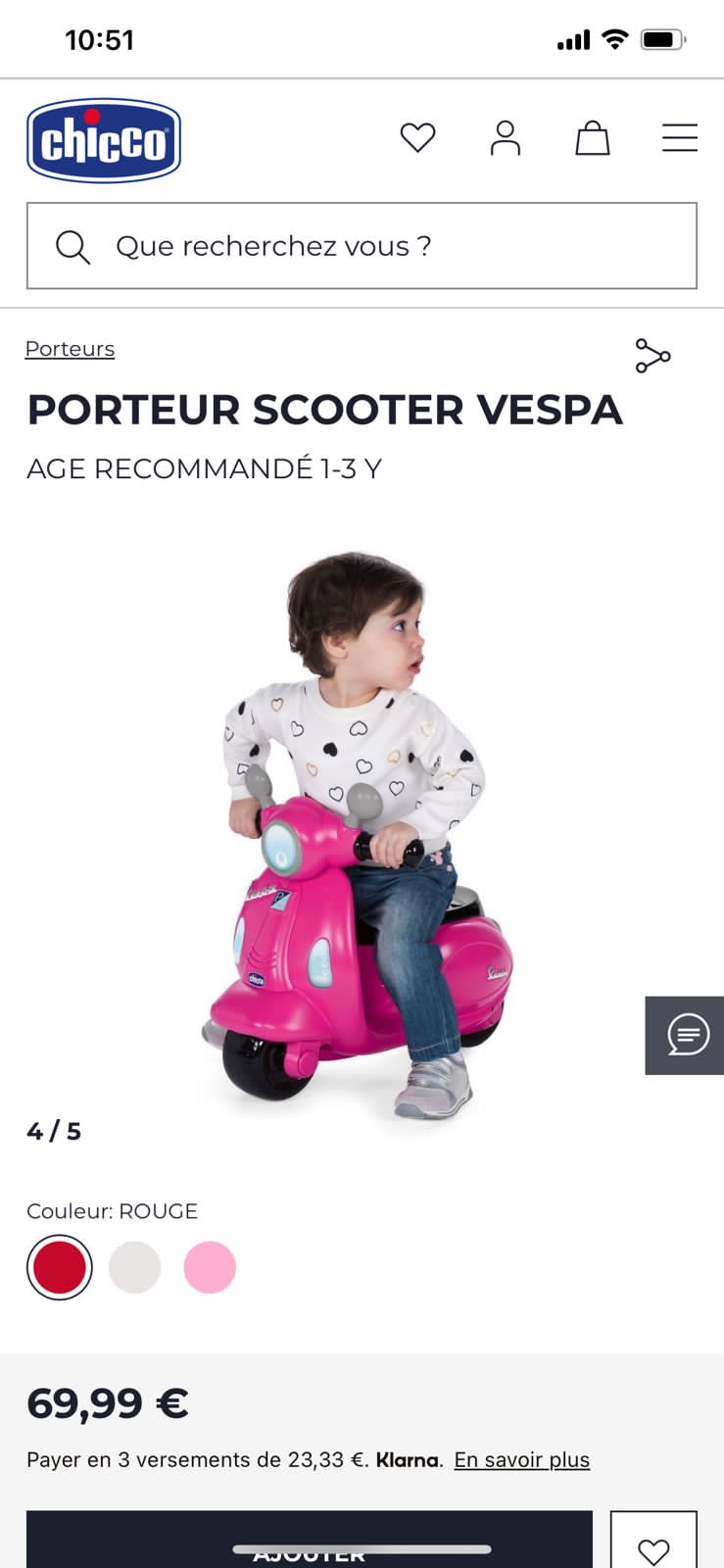Open the shopping bag

click(592, 138)
